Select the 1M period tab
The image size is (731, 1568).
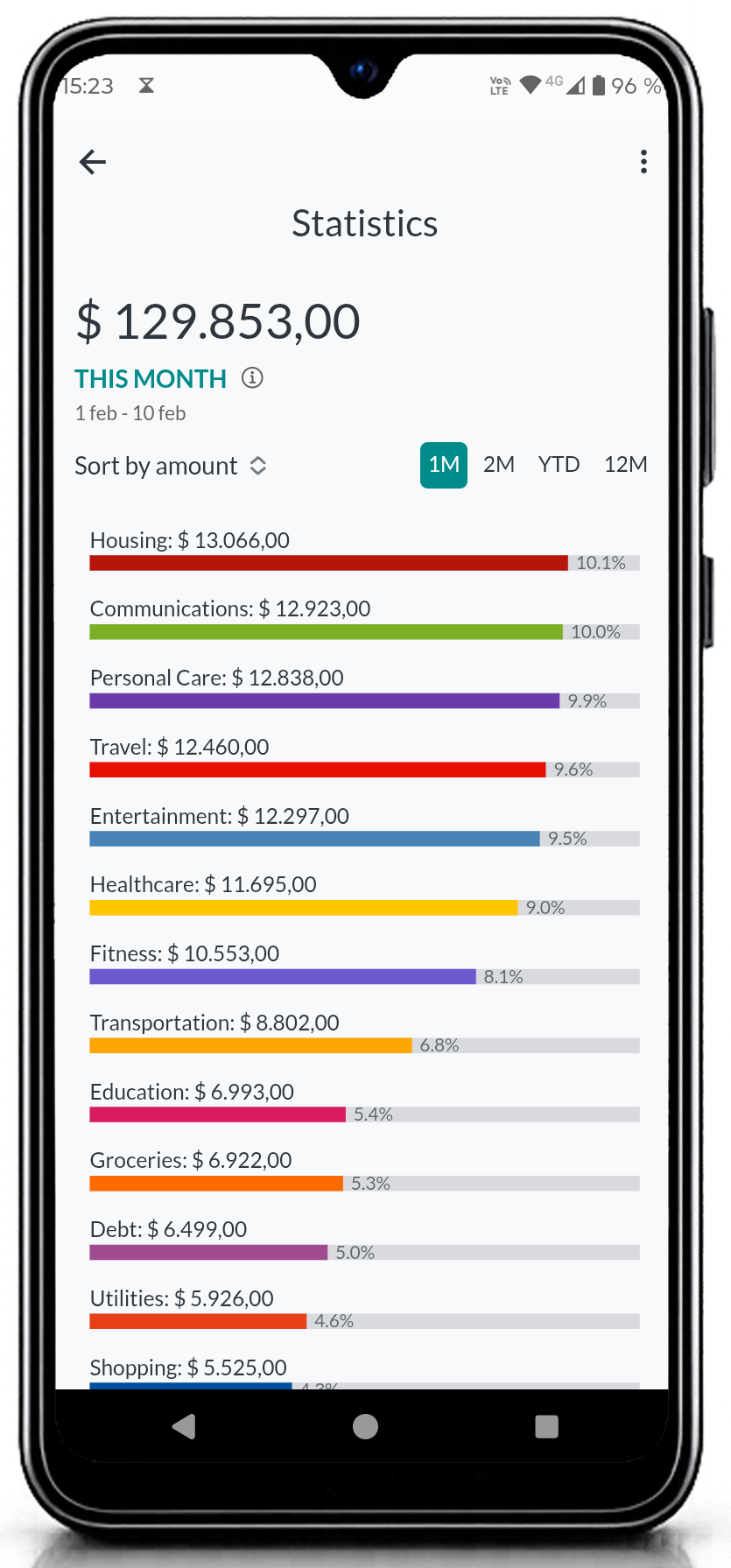(x=444, y=465)
